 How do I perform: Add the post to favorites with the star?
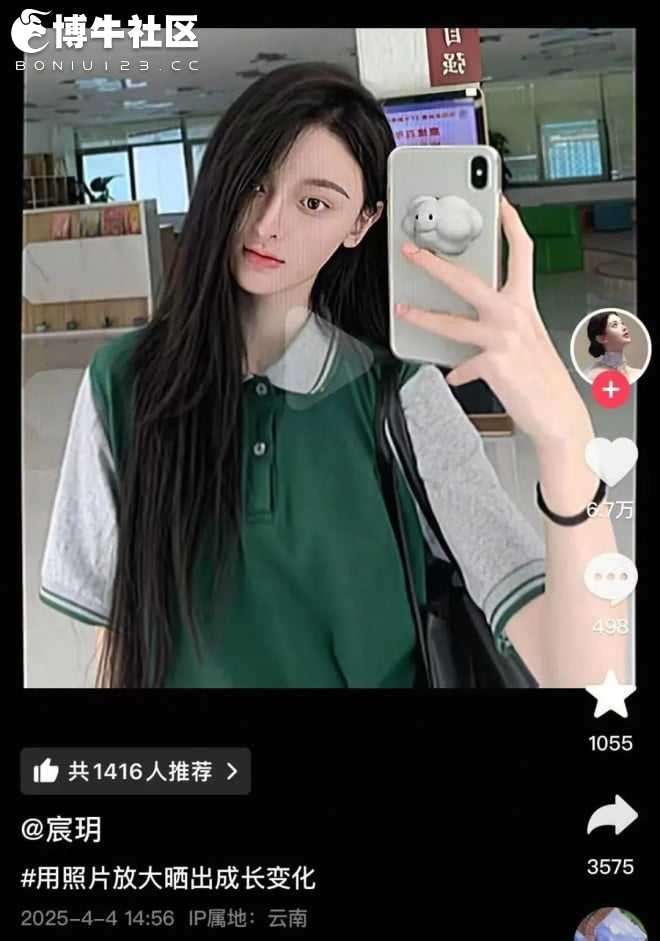pos(610,695)
